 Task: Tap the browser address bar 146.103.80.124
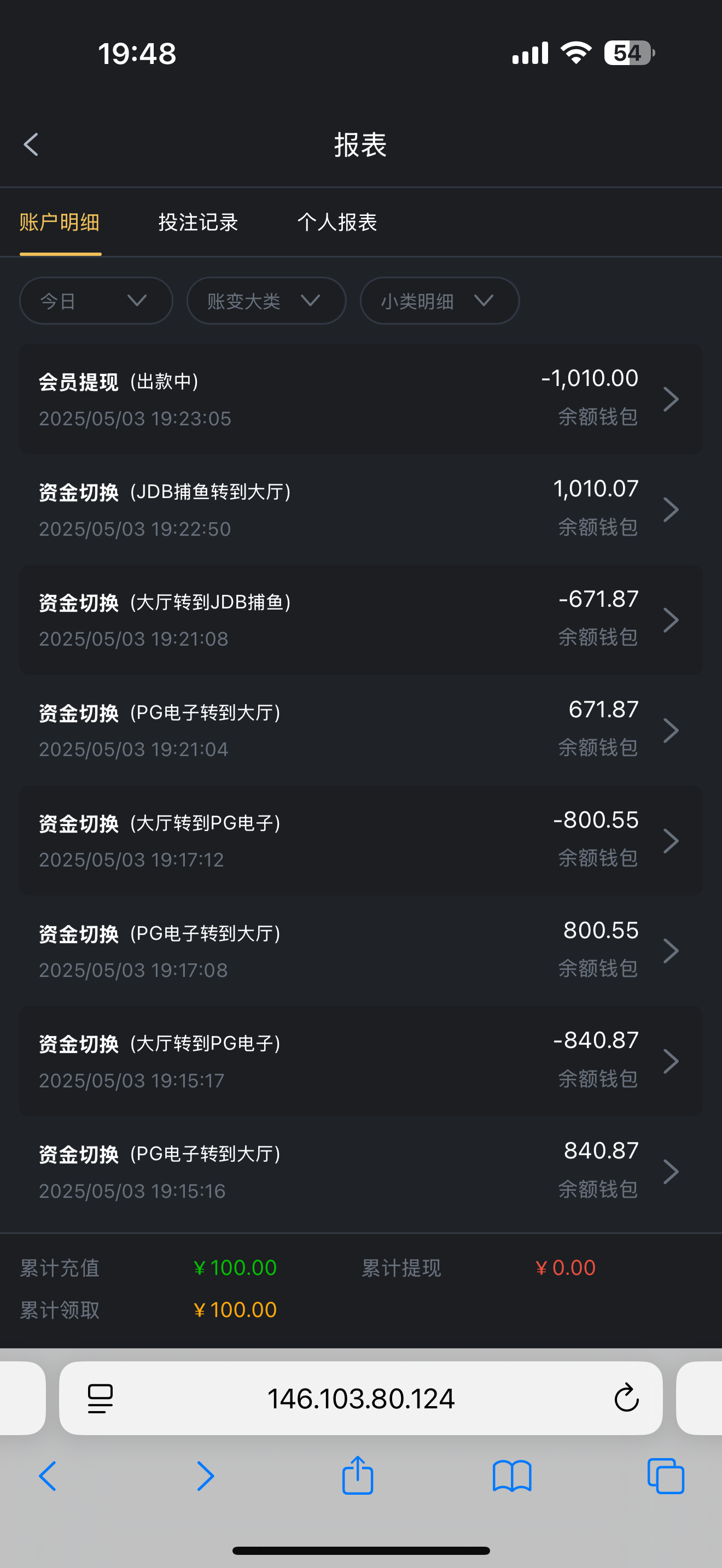pos(361,1399)
